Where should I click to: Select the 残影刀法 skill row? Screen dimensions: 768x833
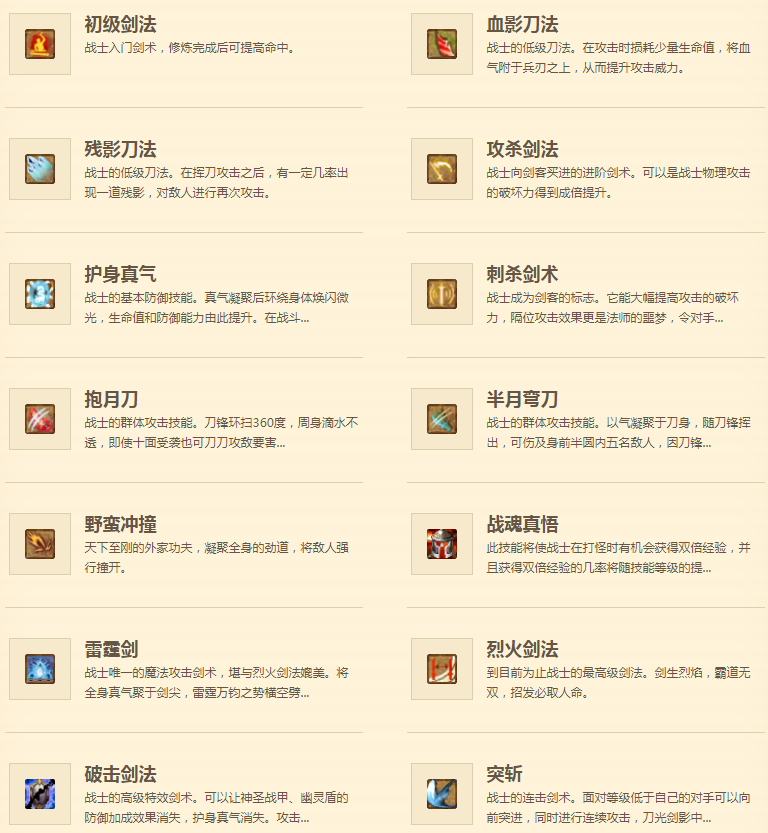(120, 150)
